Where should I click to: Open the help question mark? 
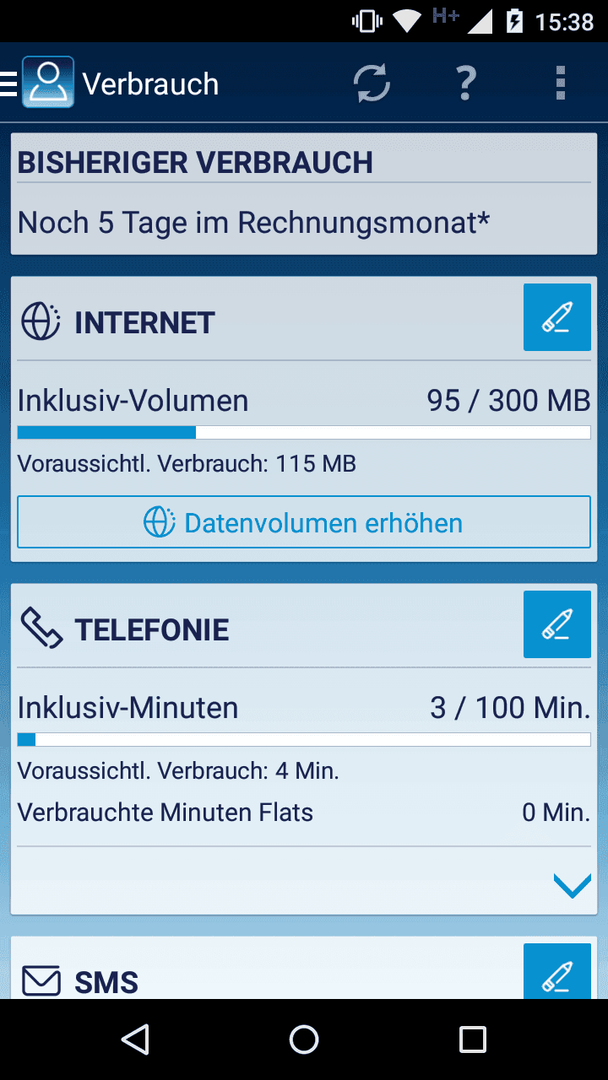point(466,84)
